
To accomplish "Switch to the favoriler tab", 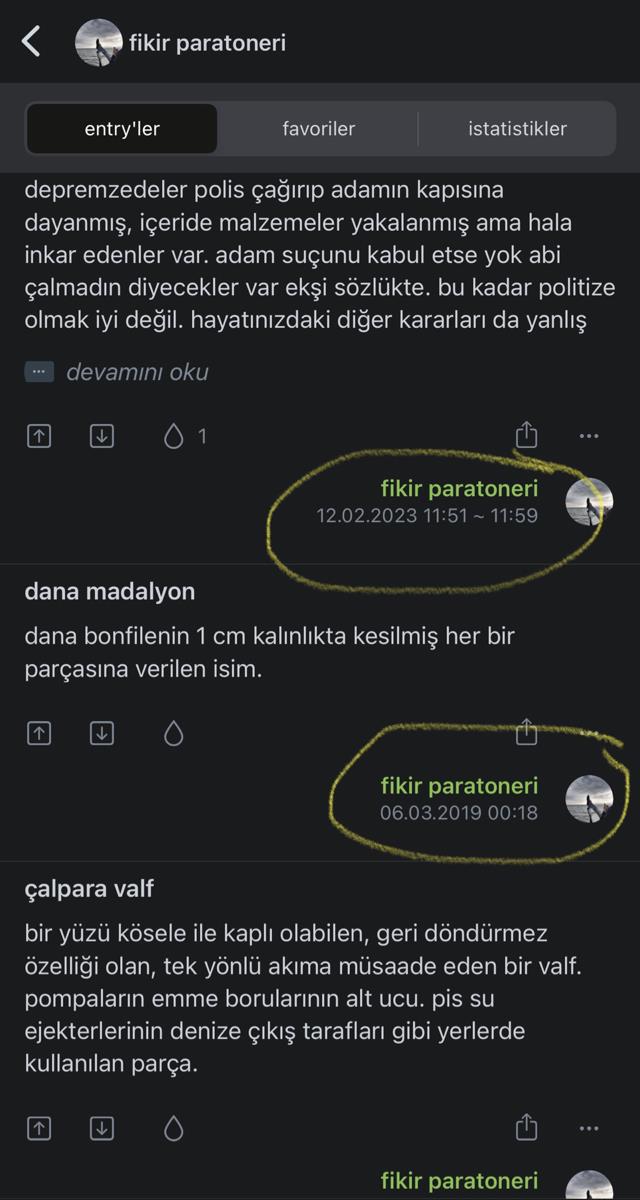I will (x=318, y=128).
